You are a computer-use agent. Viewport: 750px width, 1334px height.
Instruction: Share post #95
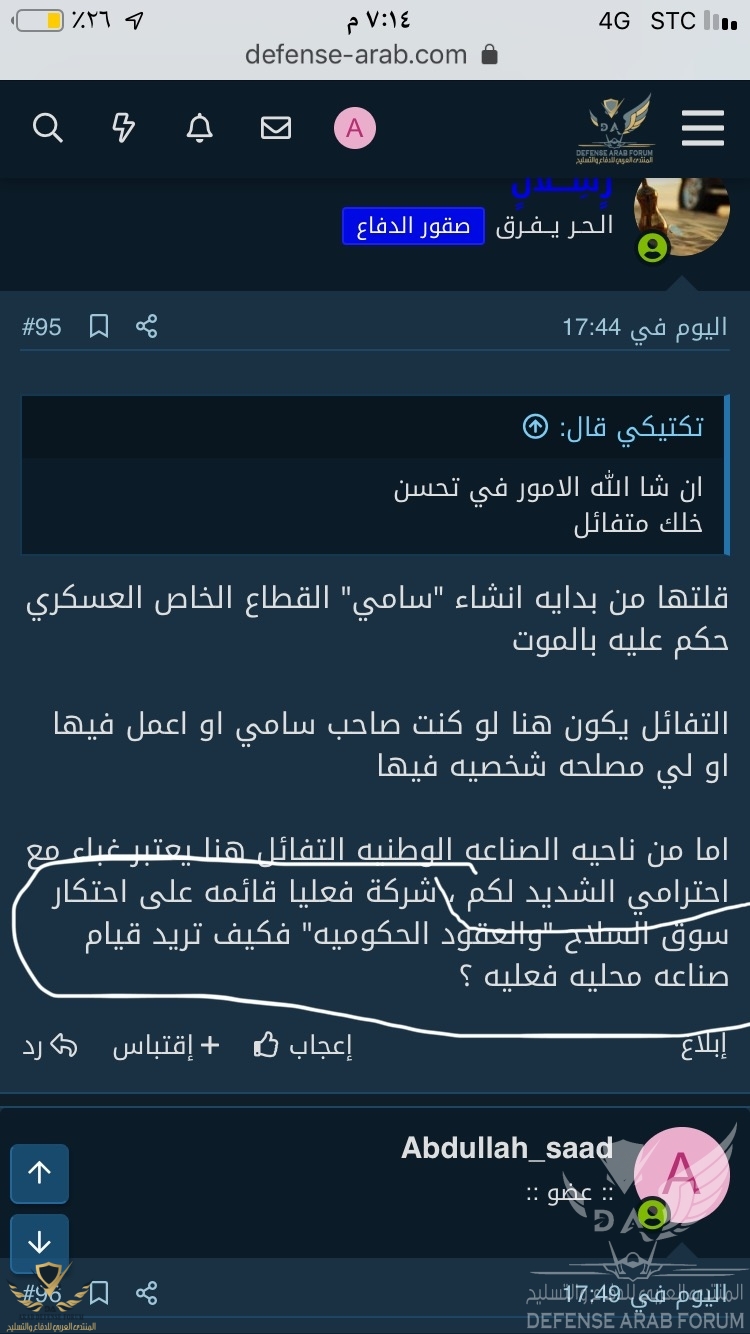point(147,326)
